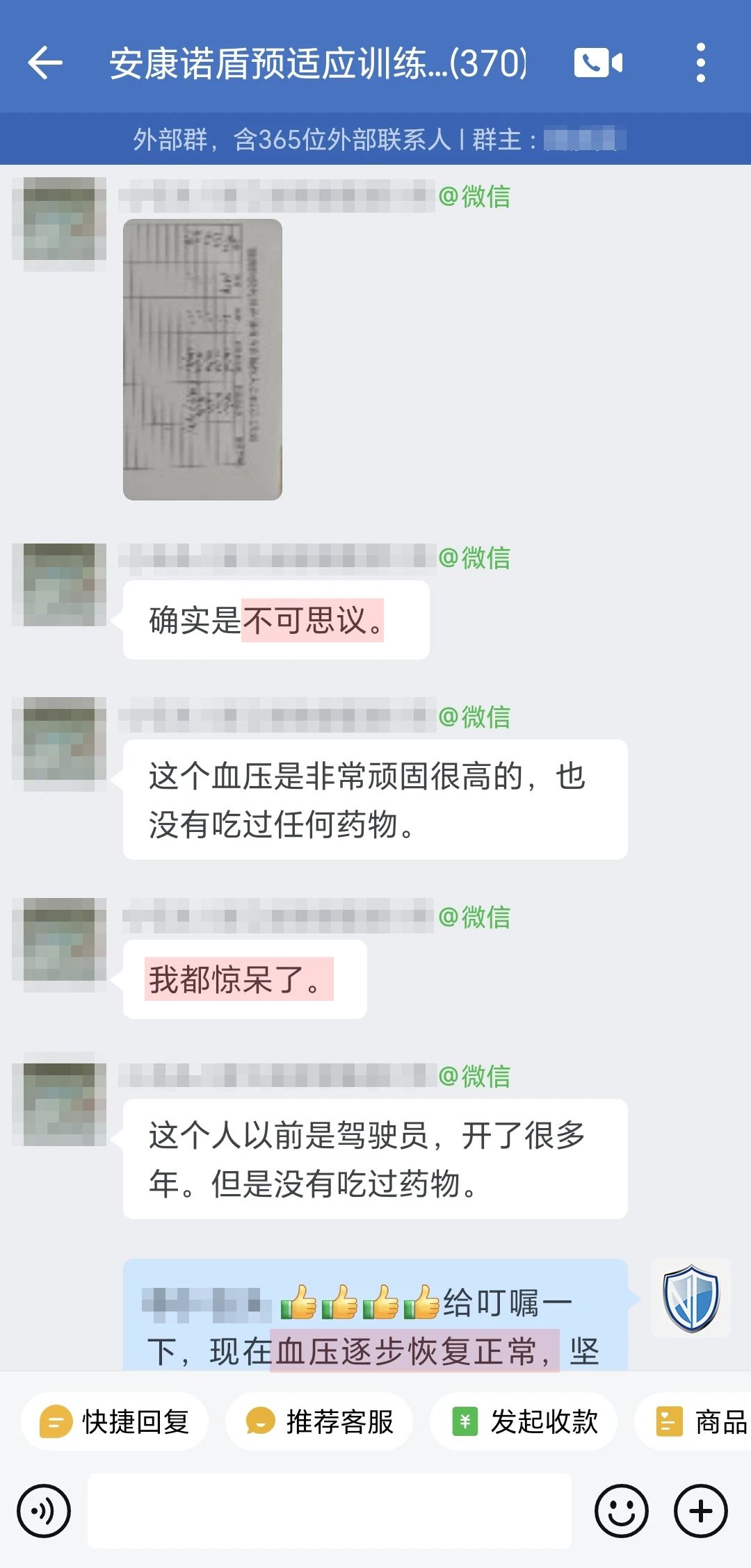The image size is (751, 1568).
Task: Open the shield avatar's profile
Action: click(690, 1298)
